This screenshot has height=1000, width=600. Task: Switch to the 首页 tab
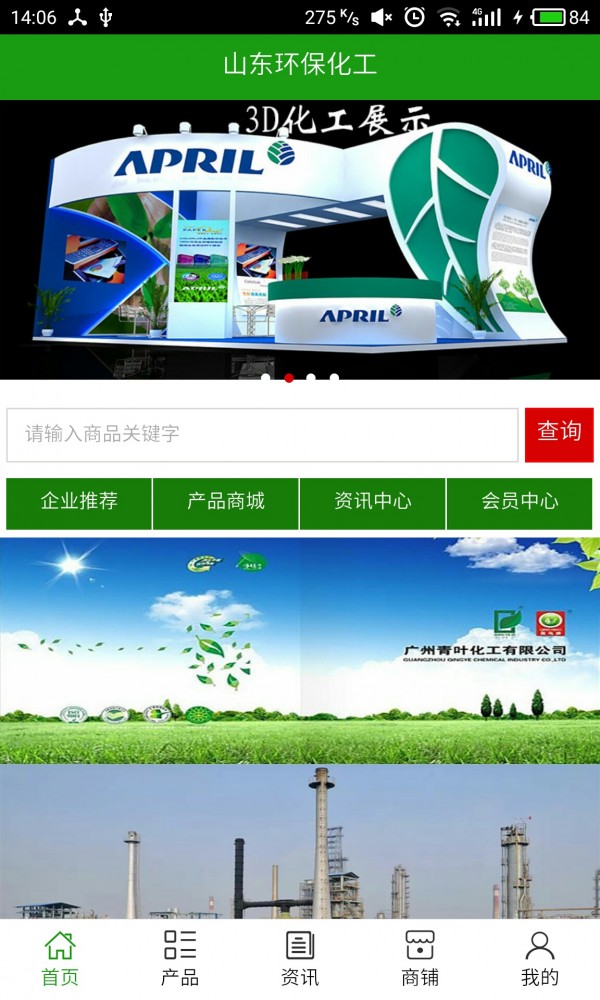point(60,959)
